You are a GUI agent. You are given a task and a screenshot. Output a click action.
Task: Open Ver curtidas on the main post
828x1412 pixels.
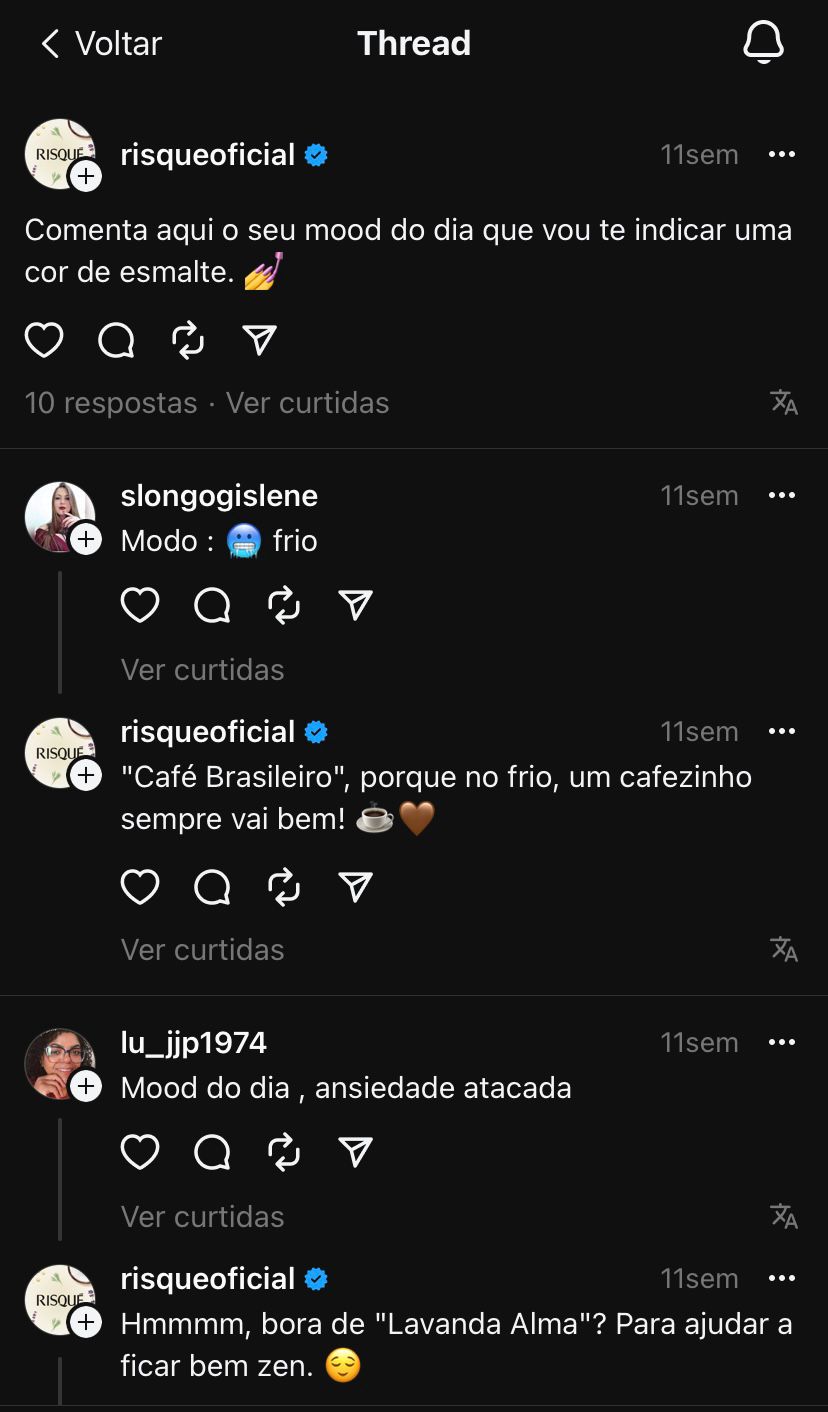[x=307, y=402]
